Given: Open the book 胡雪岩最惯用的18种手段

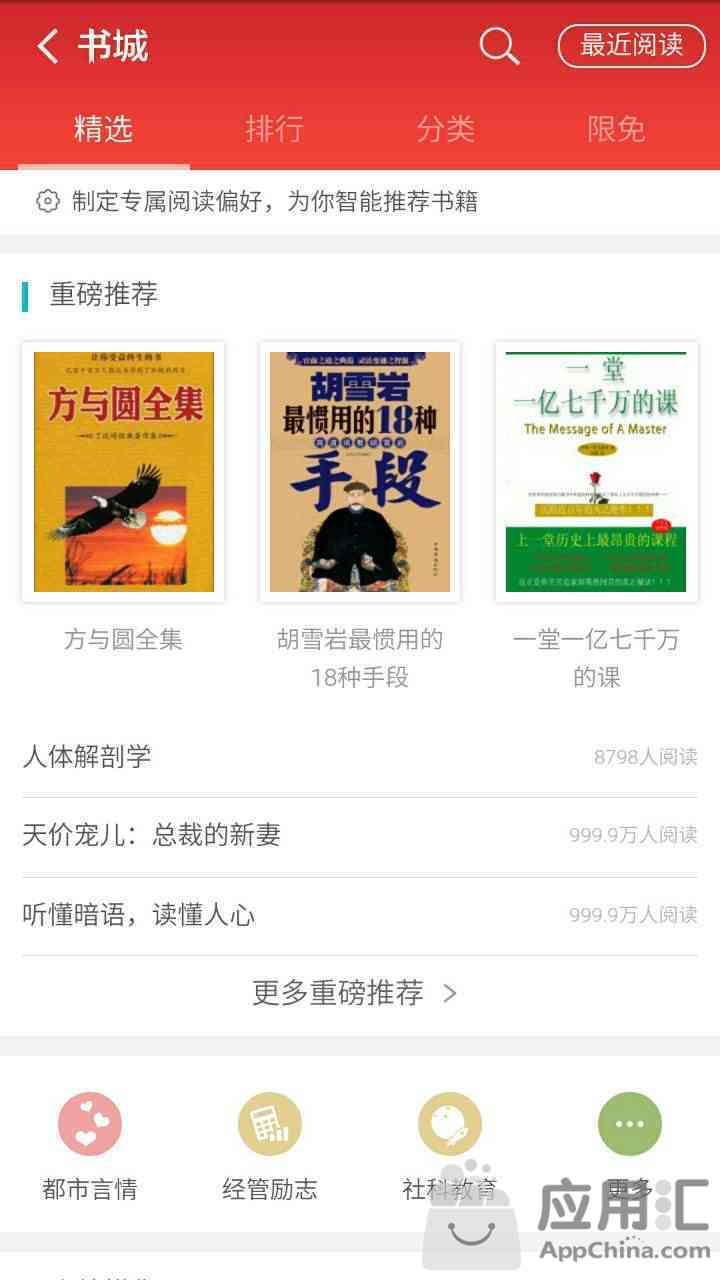Looking at the screenshot, I should (360, 472).
